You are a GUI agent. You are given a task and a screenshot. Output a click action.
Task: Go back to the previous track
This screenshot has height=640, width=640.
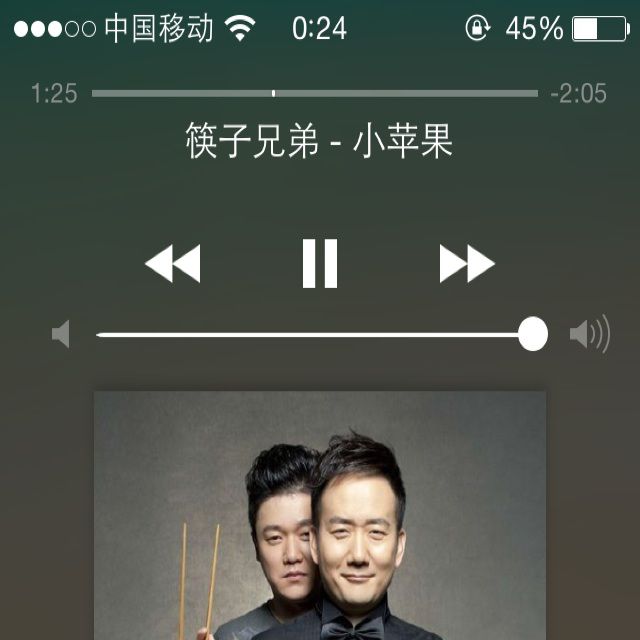point(173,264)
